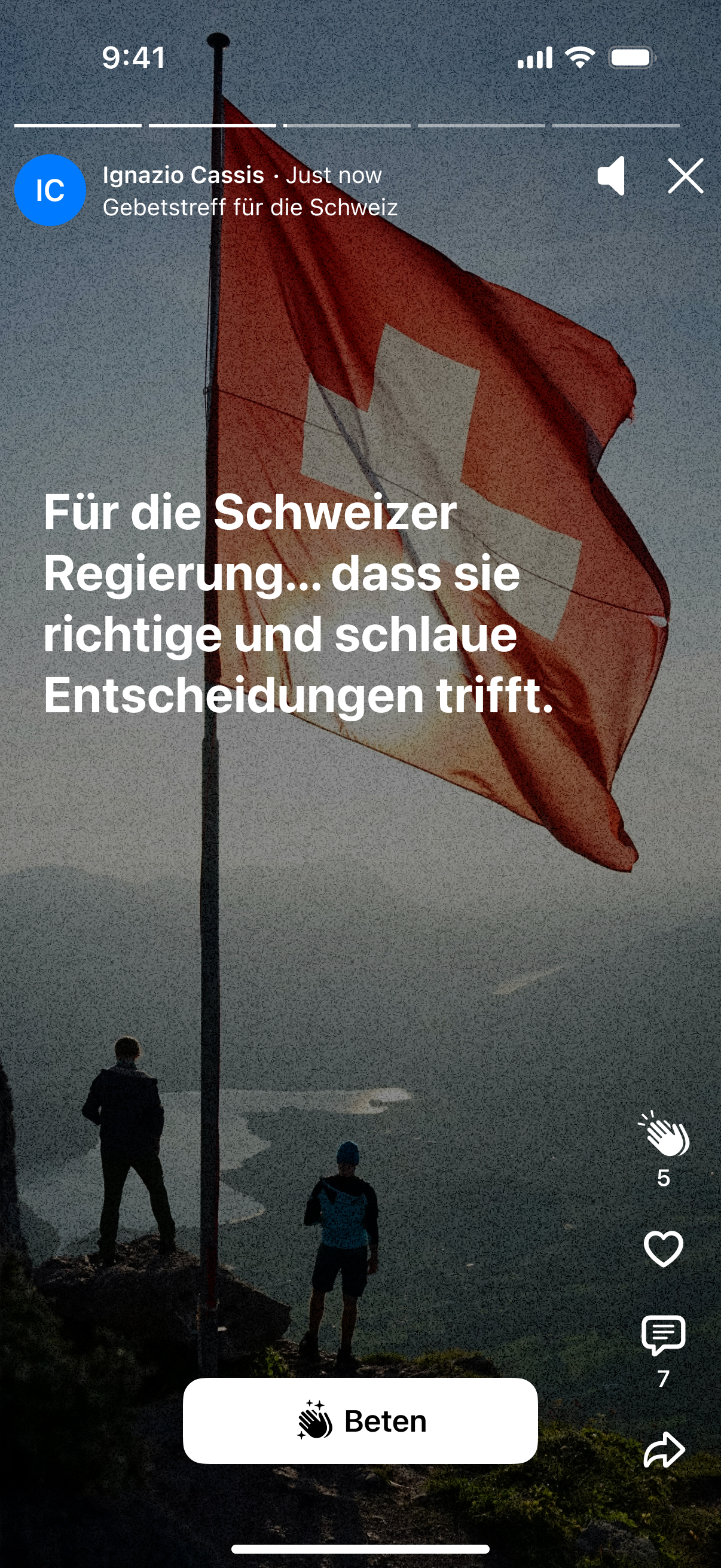The width and height of the screenshot is (721, 1568).
Task: Open the comments with 7 replies
Action: click(663, 1335)
